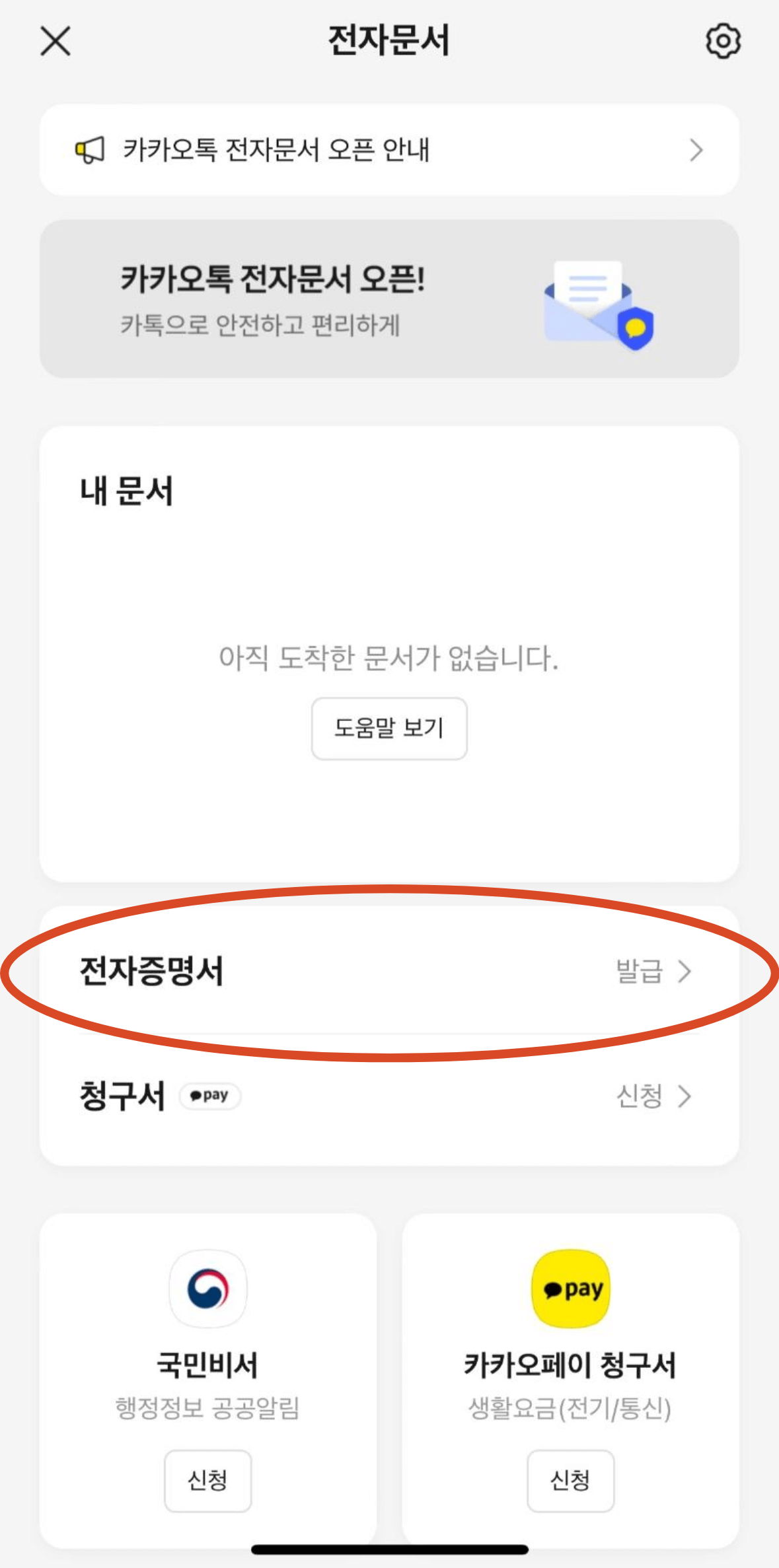Viewport: 779px width, 1568px height.
Task: Click the pay badge next to 청구서
Action: tap(209, 1096)
